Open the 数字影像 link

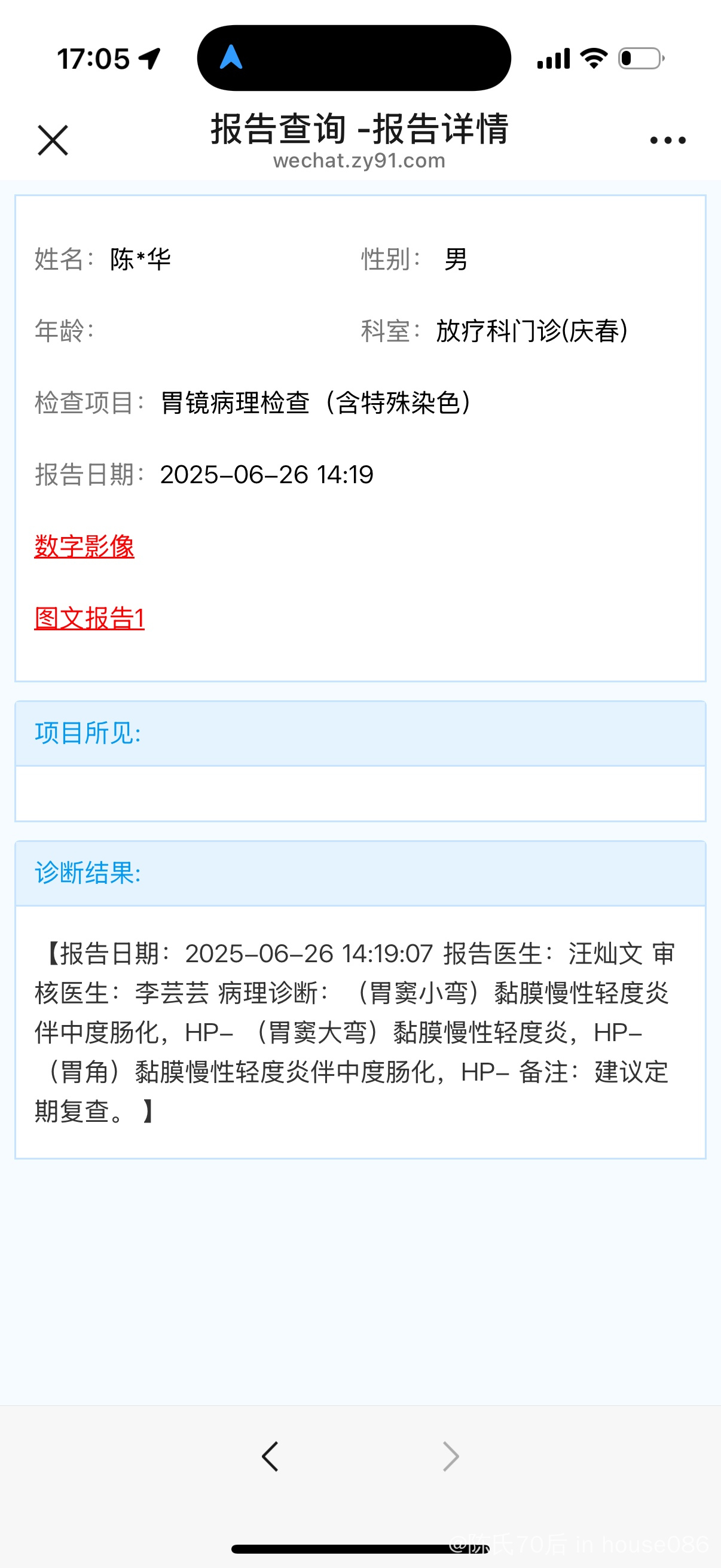click(84, 546)
